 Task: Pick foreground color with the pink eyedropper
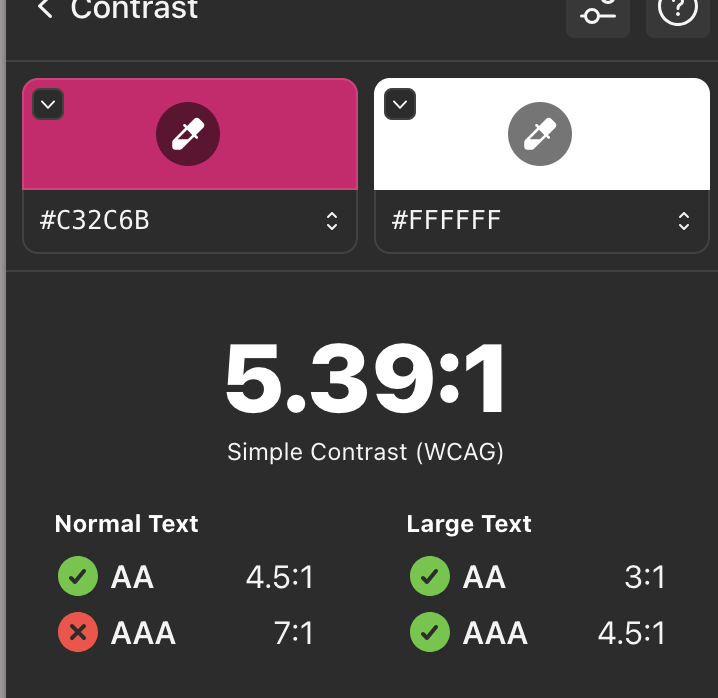[x=188, y=133]
